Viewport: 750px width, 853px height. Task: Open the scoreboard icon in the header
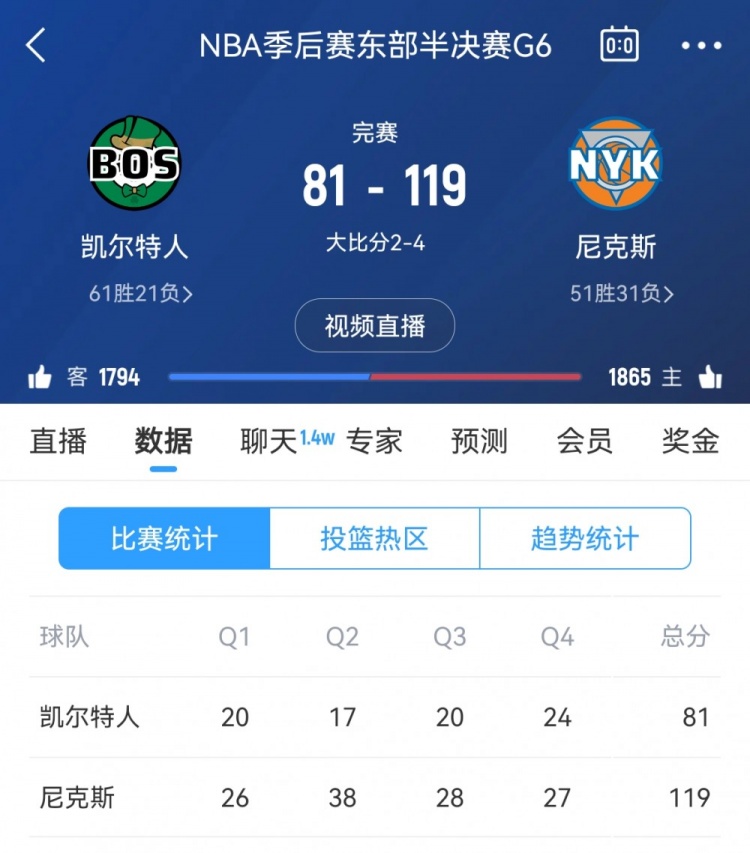click(x=619, y=46)
